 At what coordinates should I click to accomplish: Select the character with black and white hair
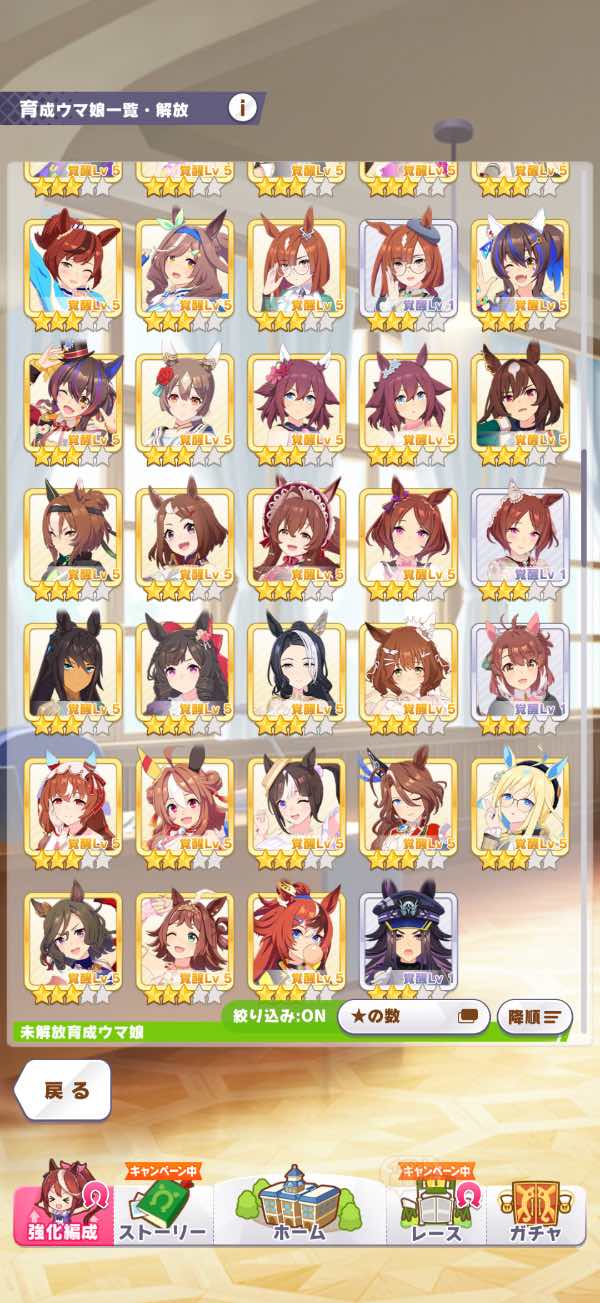point(296,670)
